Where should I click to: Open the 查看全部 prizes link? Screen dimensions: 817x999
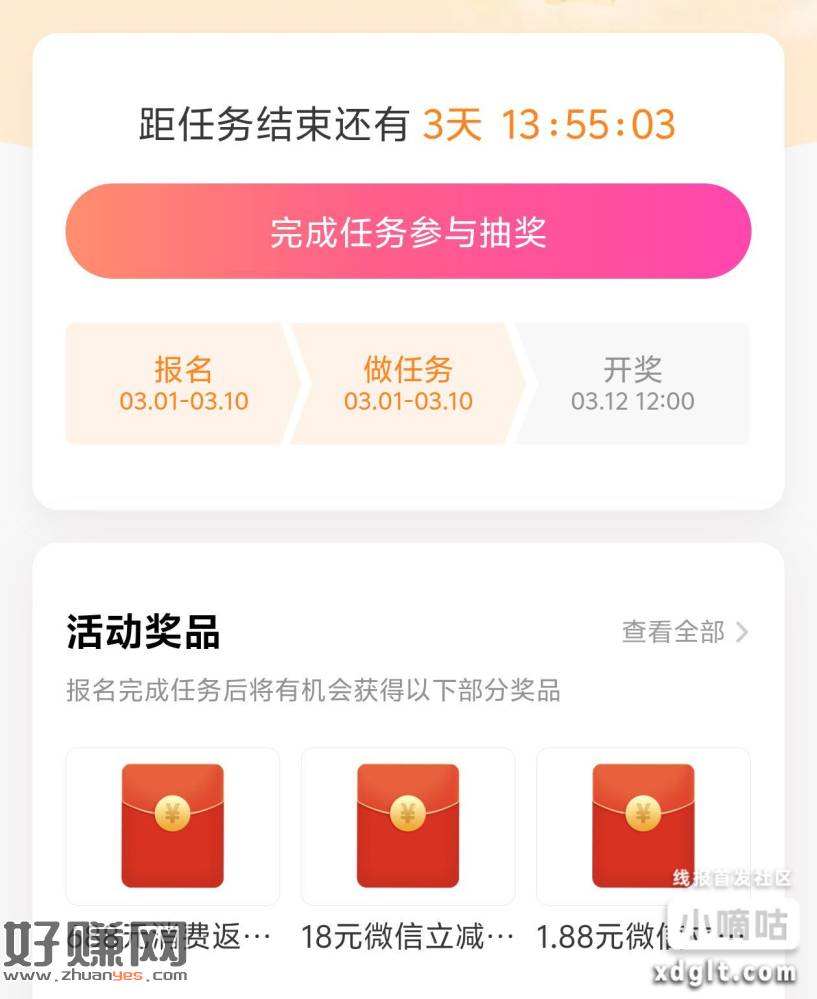pyautogui.click(x=672, y=633)
